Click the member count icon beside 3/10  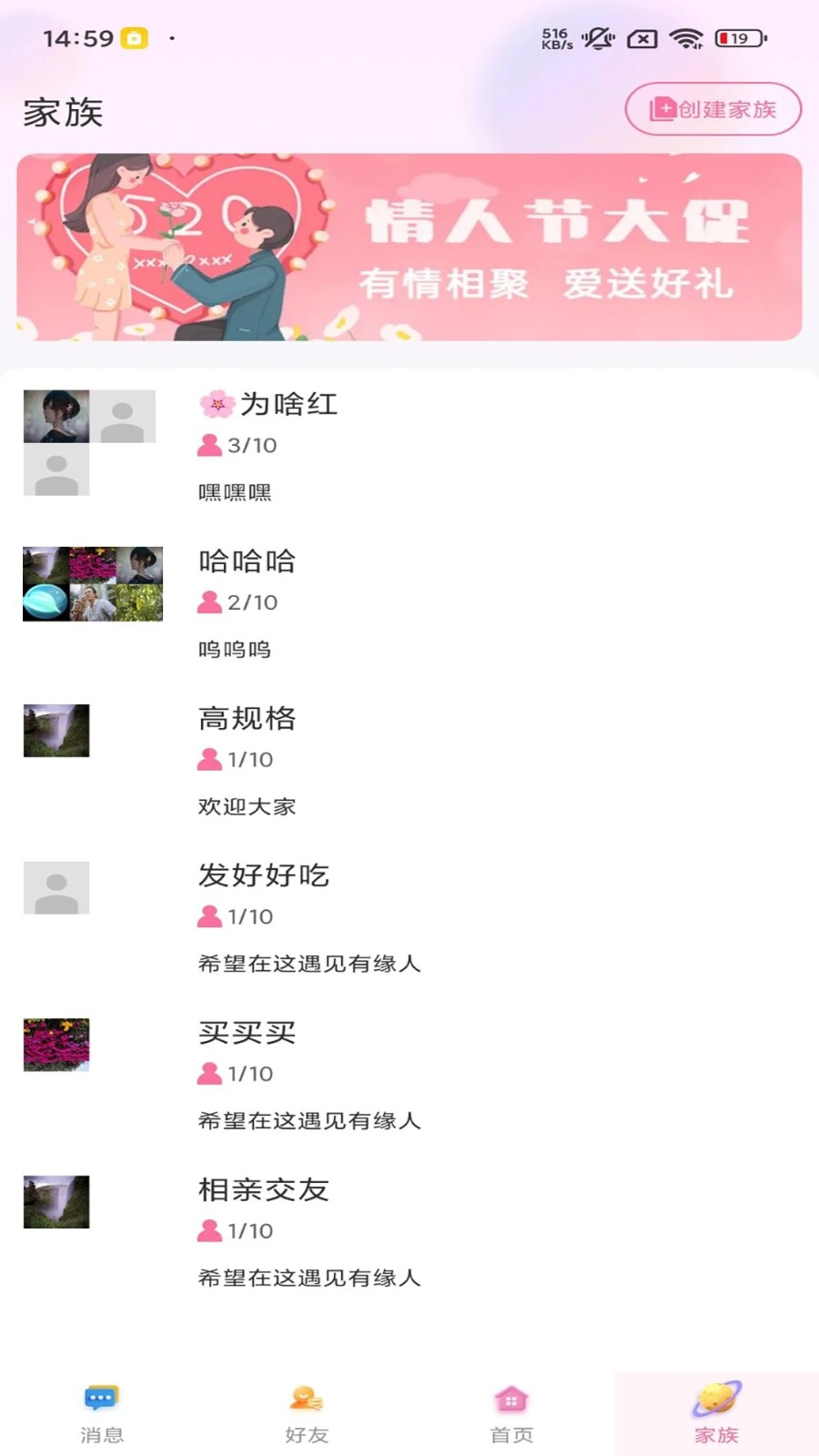(210, 445)
